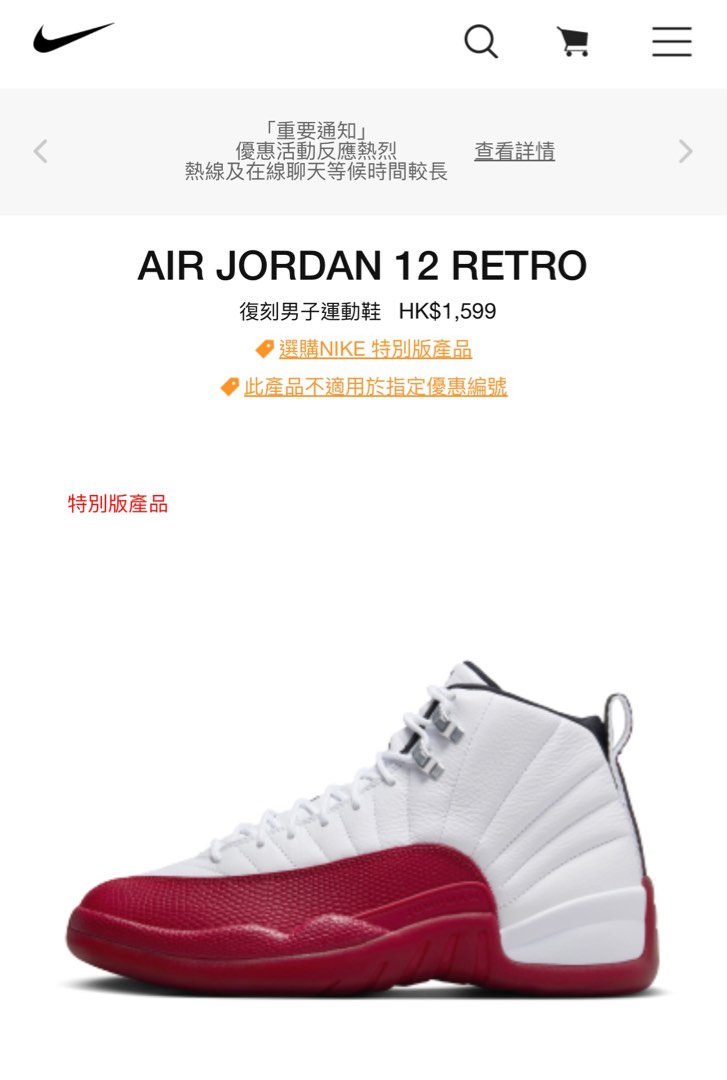727x1080 pixels.
Task: Open the 此產品不適用於指定優惠編號 notice
Action: click(x=374, y=386)
